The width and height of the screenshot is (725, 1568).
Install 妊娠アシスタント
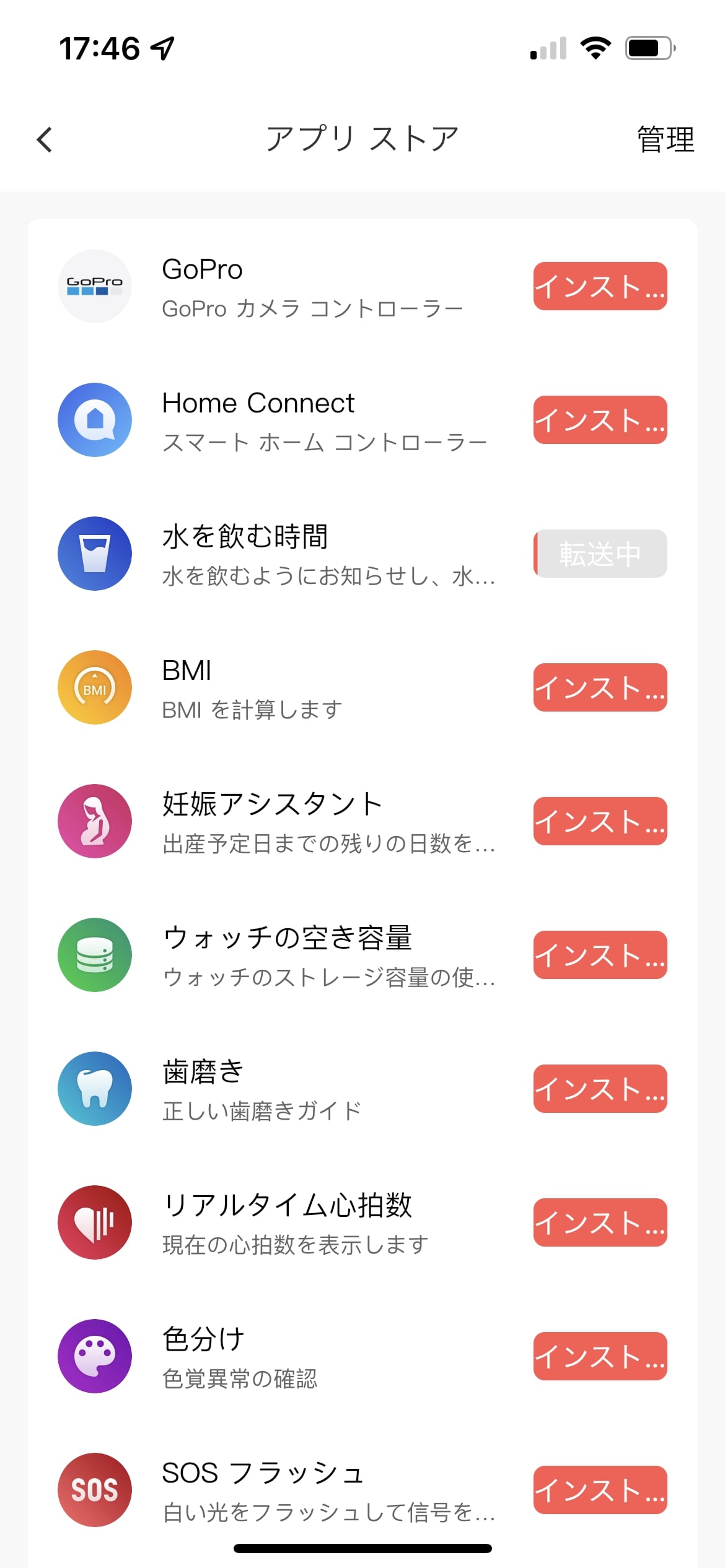pos(600,821)
